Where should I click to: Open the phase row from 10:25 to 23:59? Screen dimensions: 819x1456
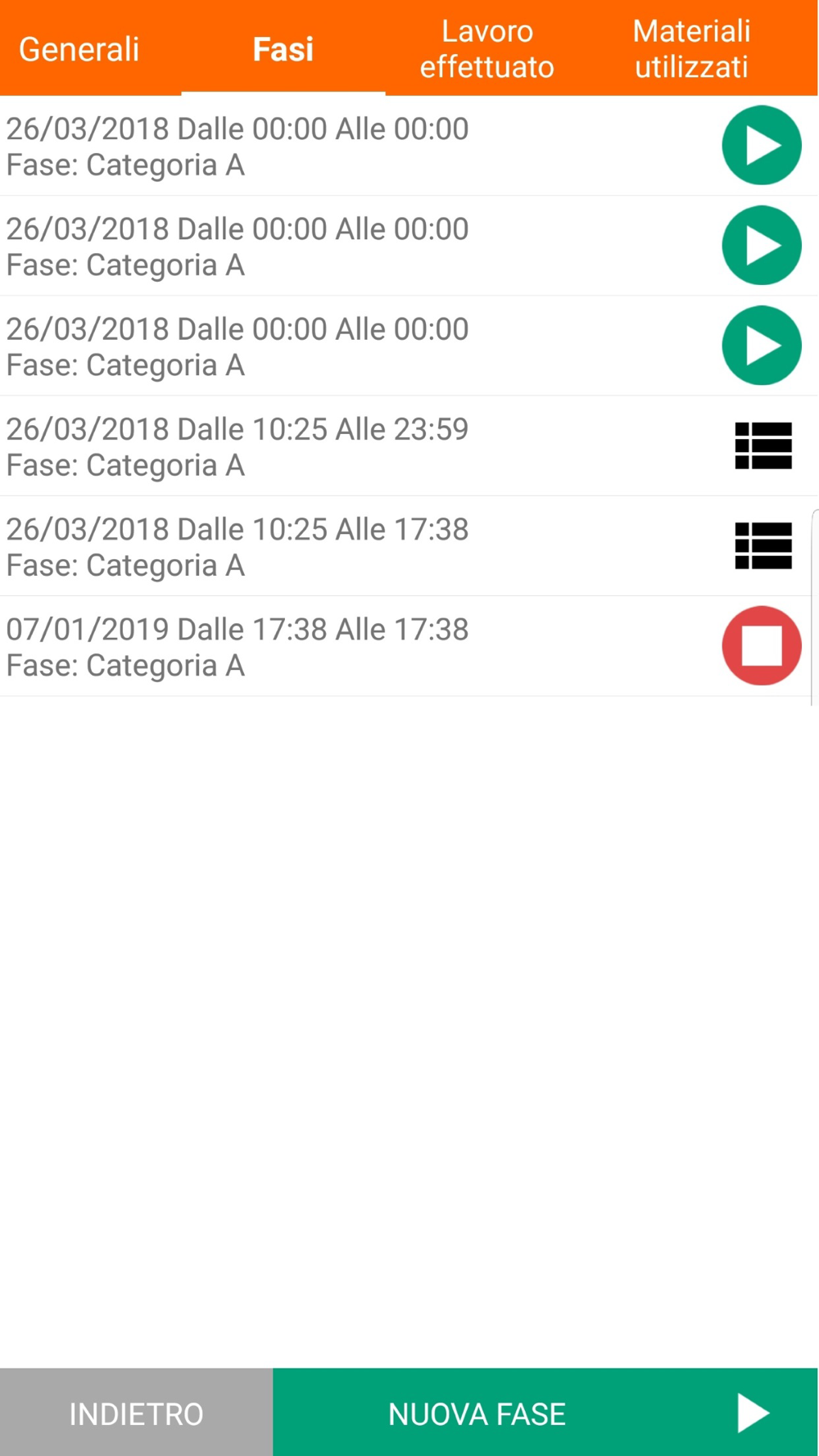coord(409,446)
